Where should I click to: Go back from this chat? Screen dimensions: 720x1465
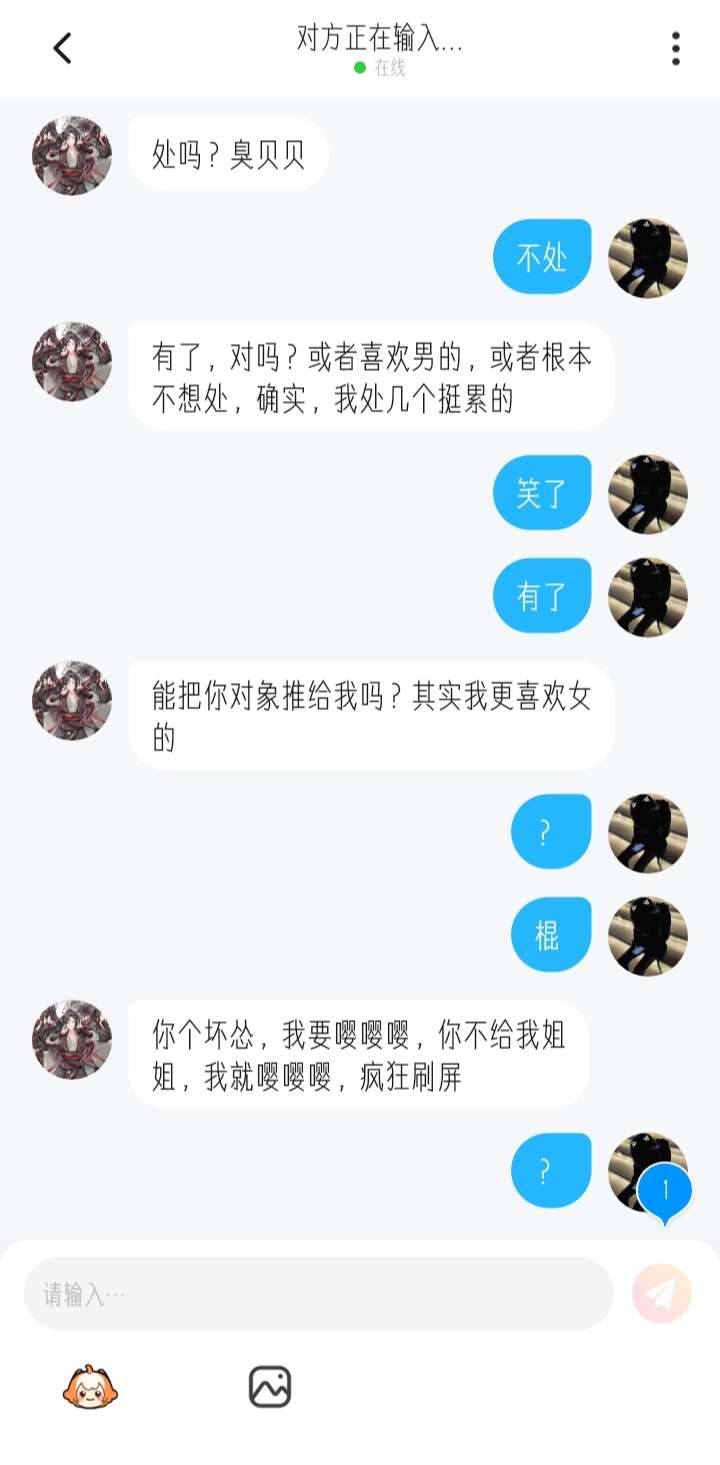[62, 48]
